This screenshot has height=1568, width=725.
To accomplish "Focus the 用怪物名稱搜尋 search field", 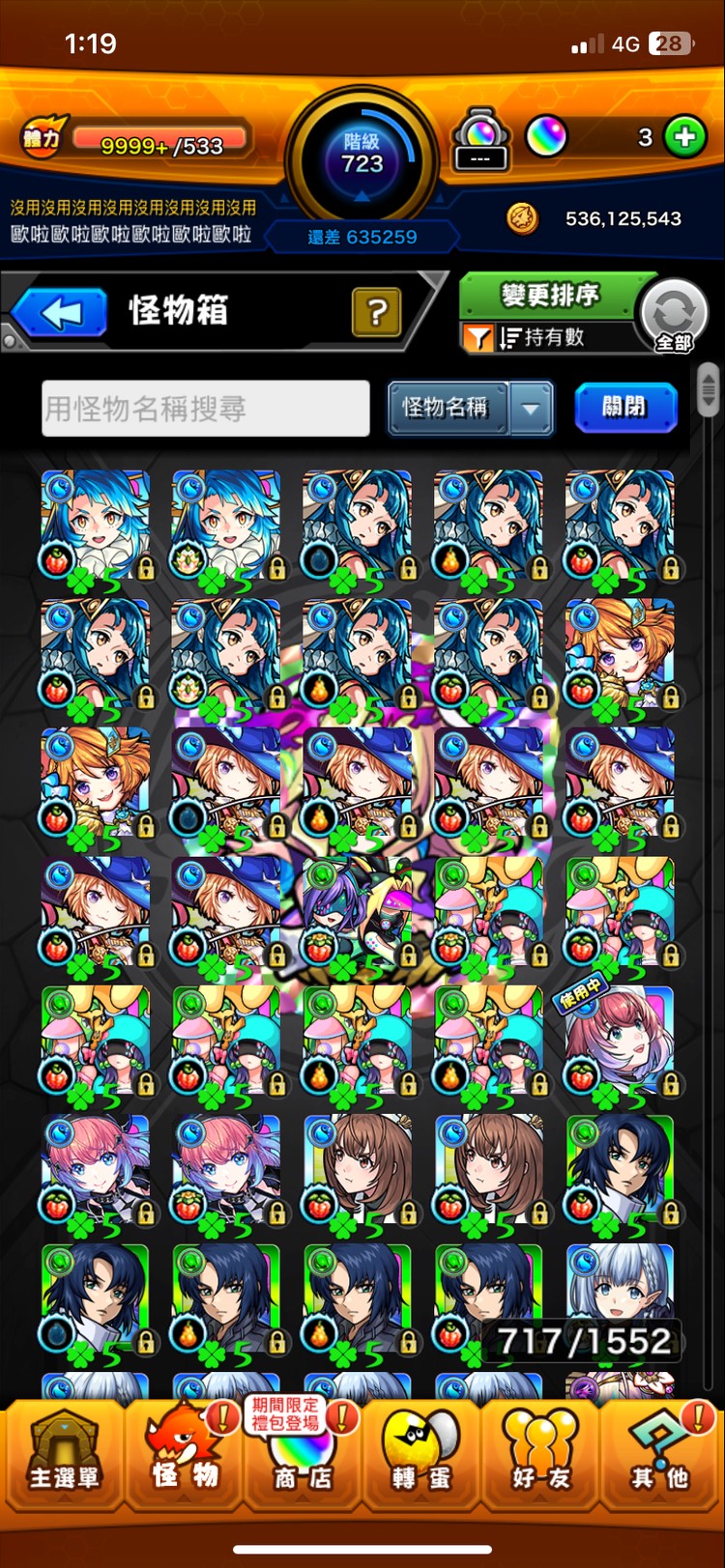I will click(205, 409).
